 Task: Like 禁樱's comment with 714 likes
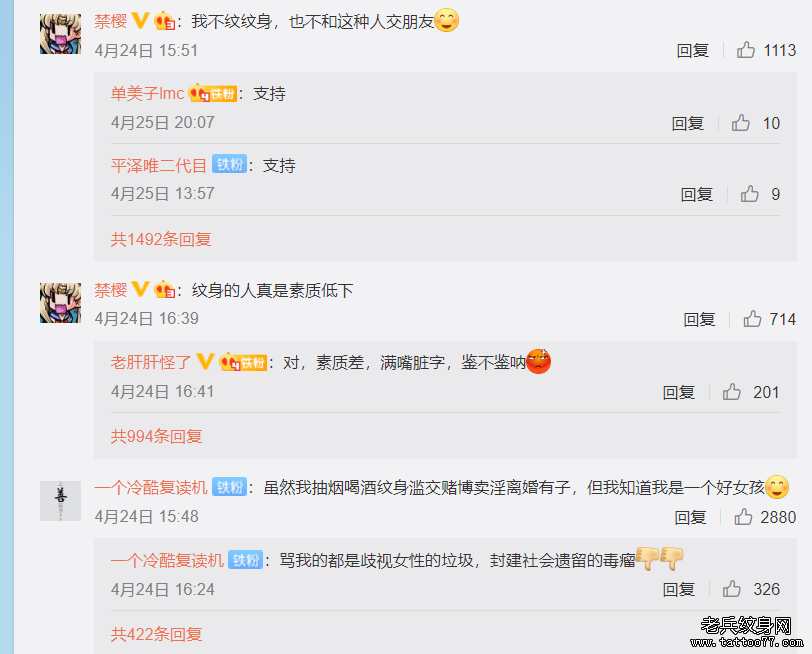pos(752,319)
